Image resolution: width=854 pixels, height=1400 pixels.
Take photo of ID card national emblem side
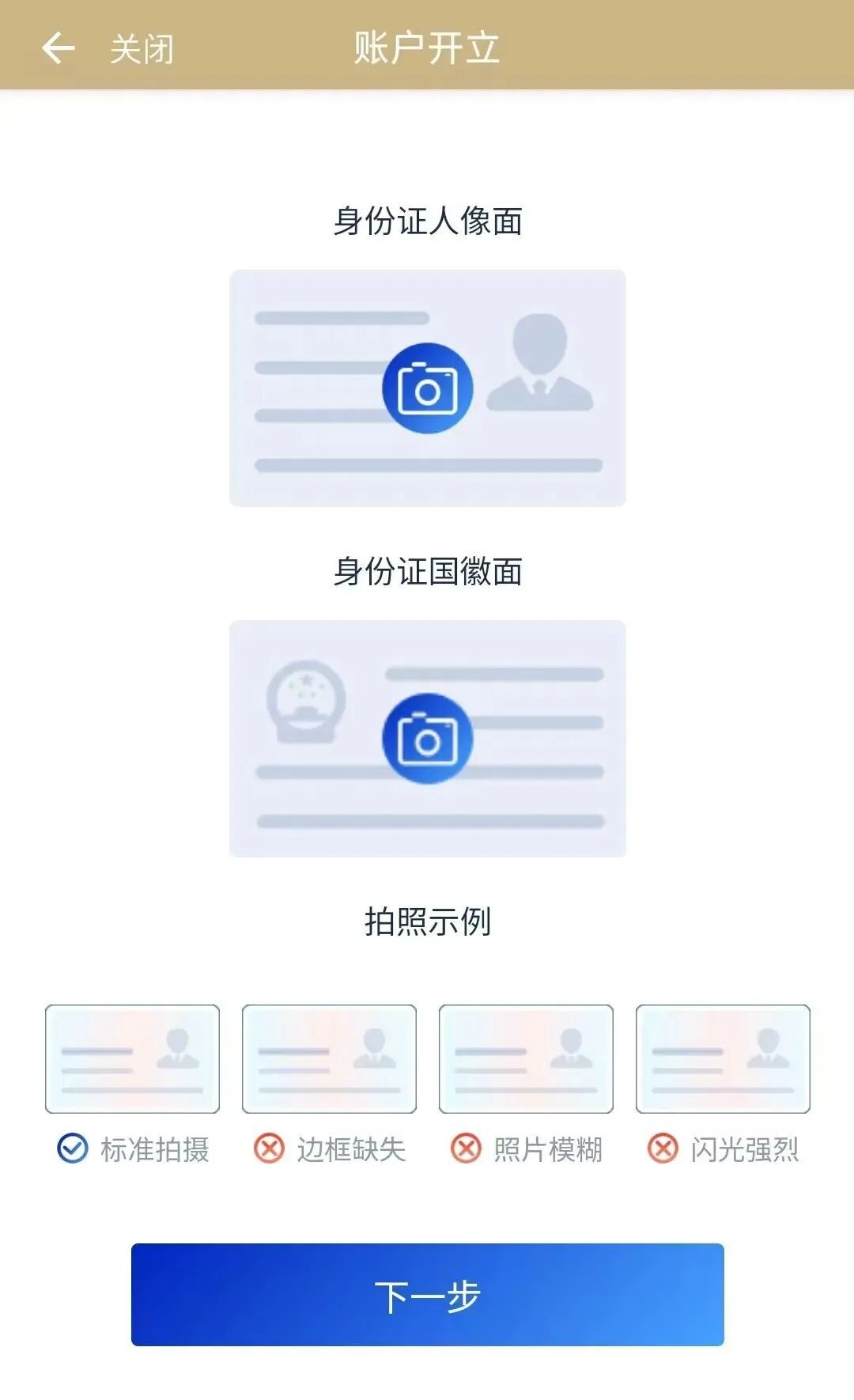[427, 739]
